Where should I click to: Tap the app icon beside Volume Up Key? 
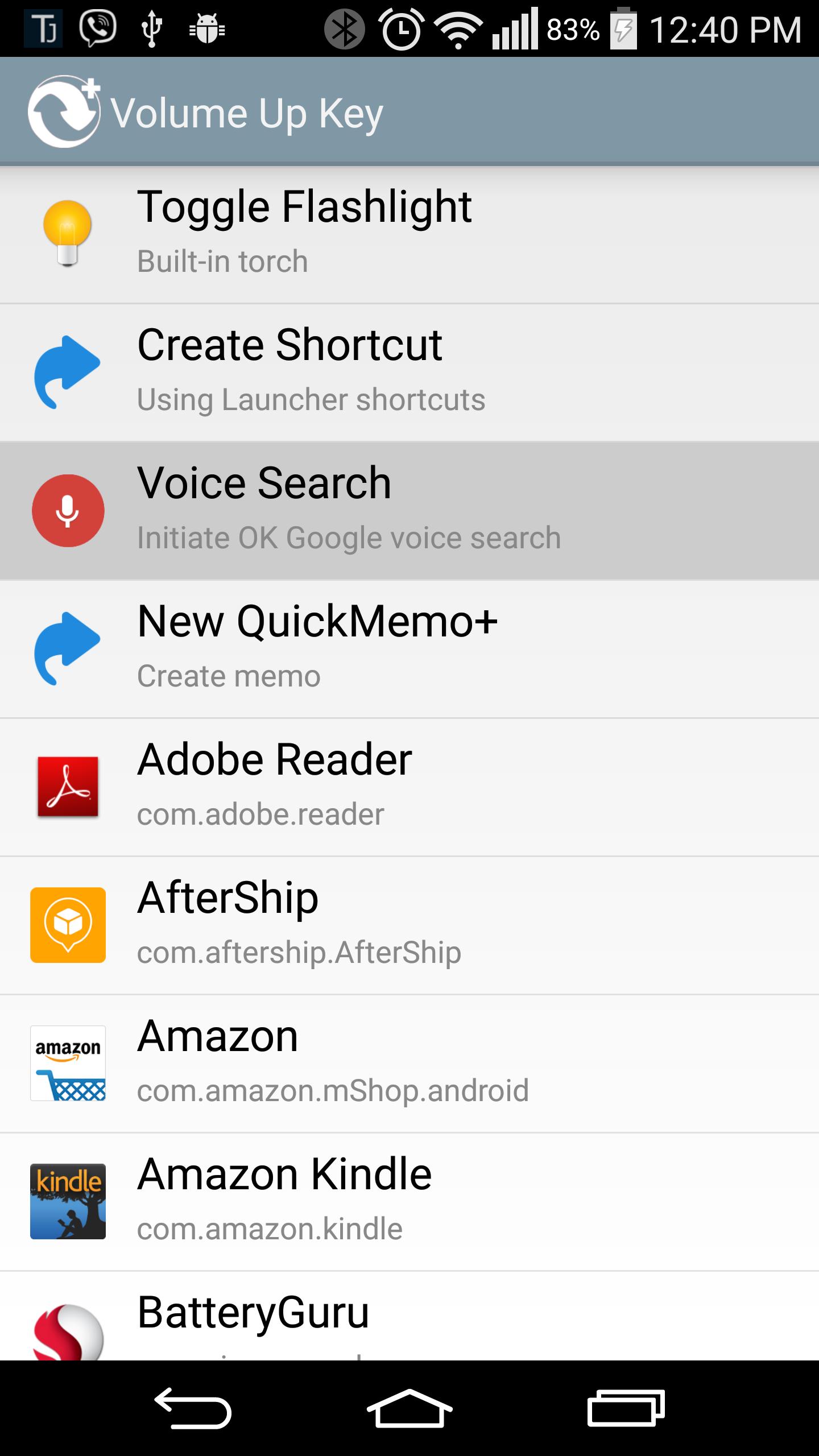(x=64, y=111)
